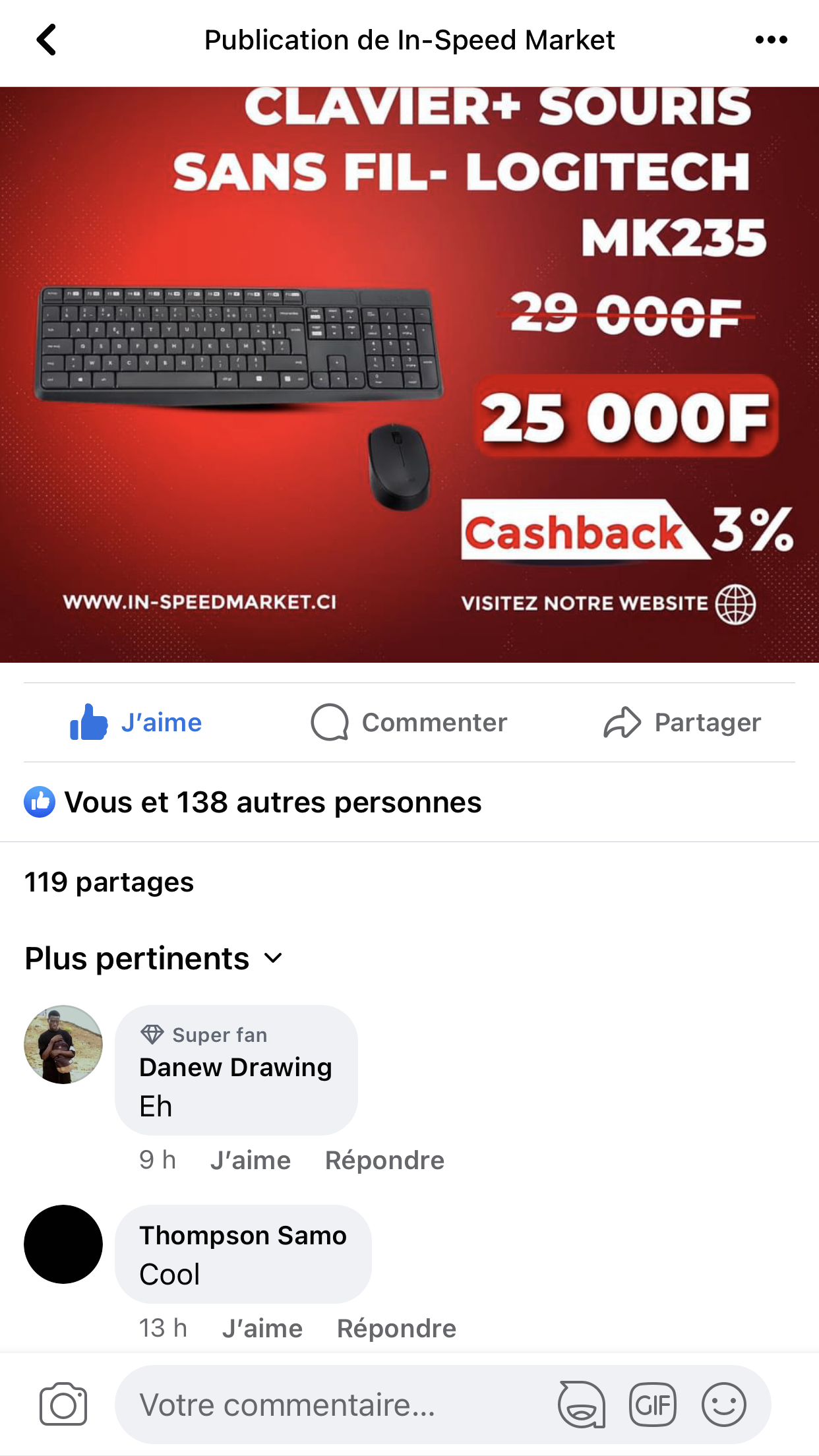Toggle the J'aime like on the post

point(136,723)
